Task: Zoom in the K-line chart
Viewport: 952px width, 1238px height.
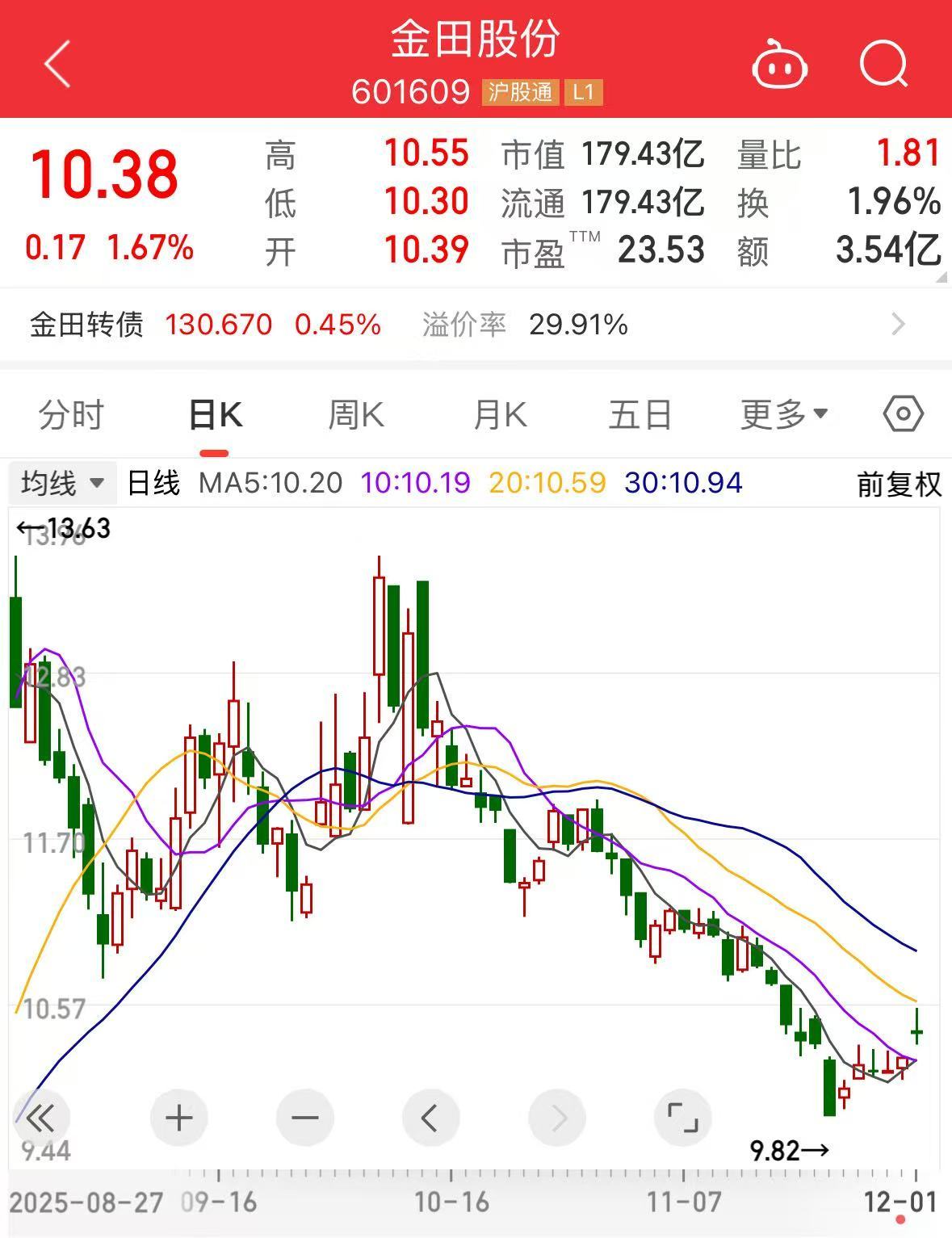Action: point(178,1118)
